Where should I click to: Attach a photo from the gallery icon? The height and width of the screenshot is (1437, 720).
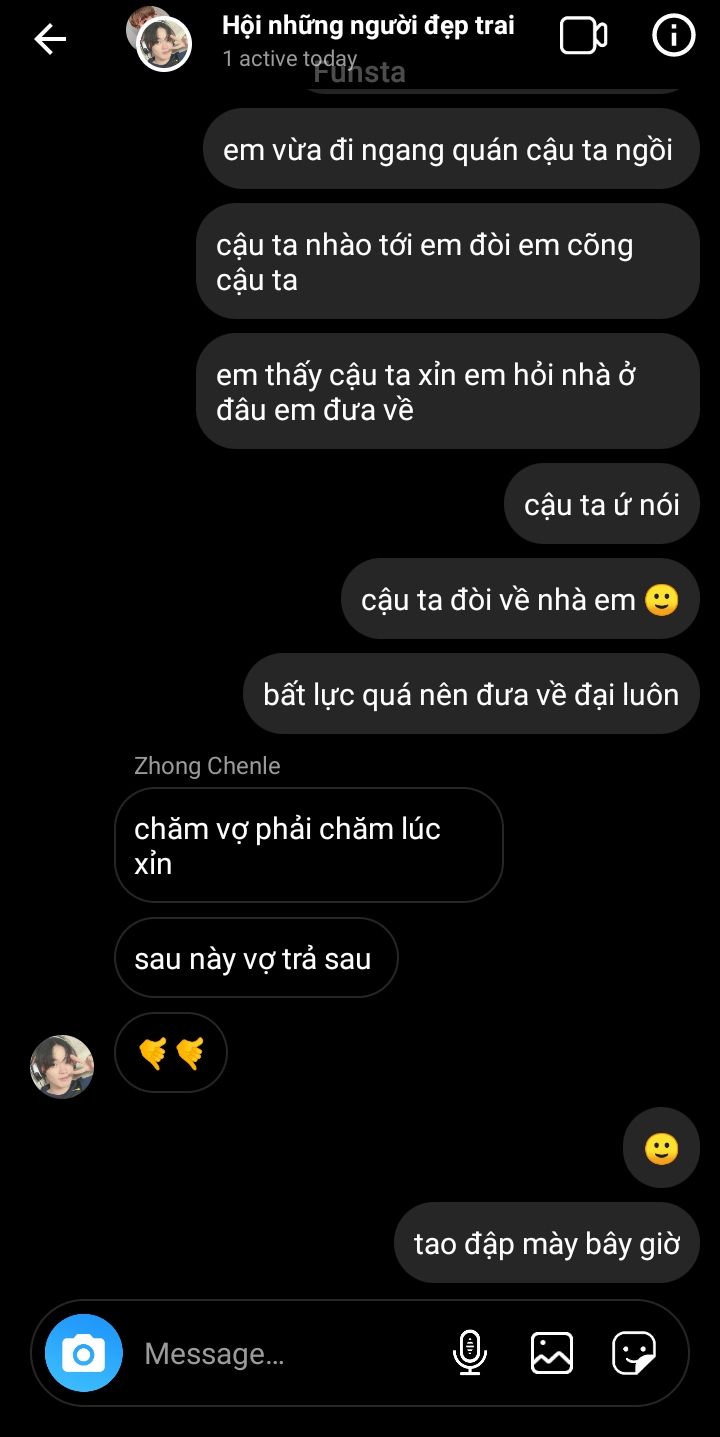tap(552, 1353)
